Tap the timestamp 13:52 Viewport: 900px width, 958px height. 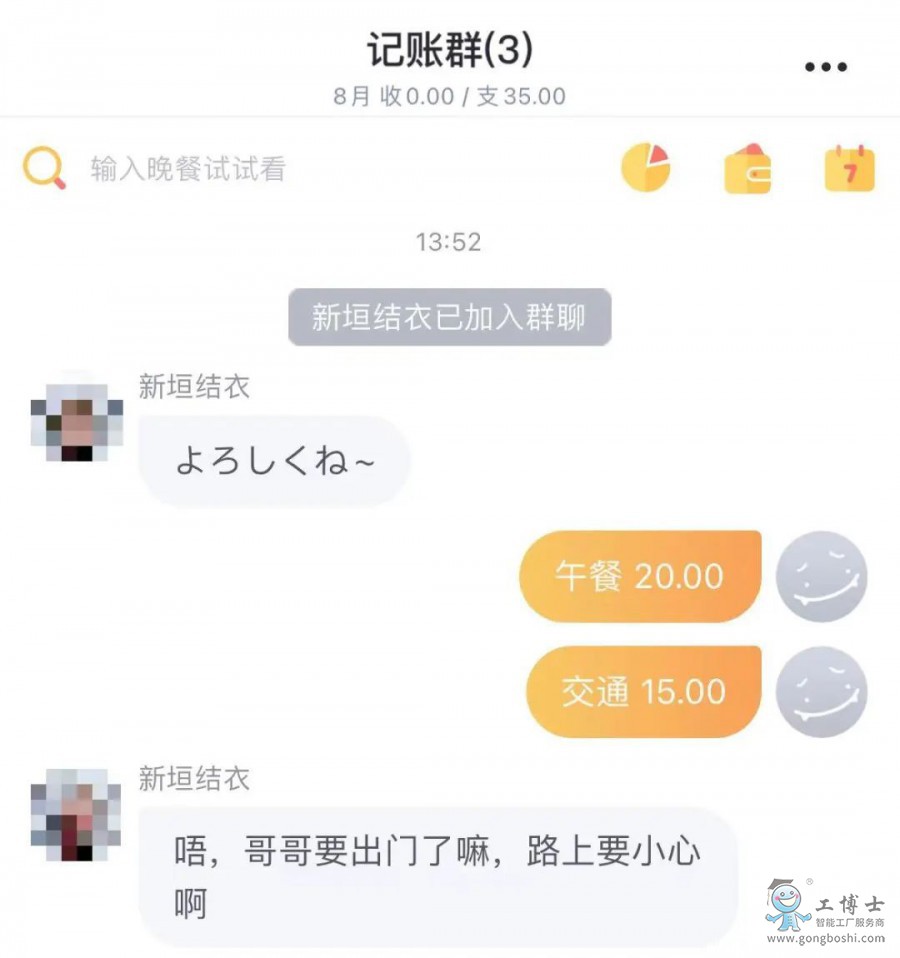coord(450,242)
